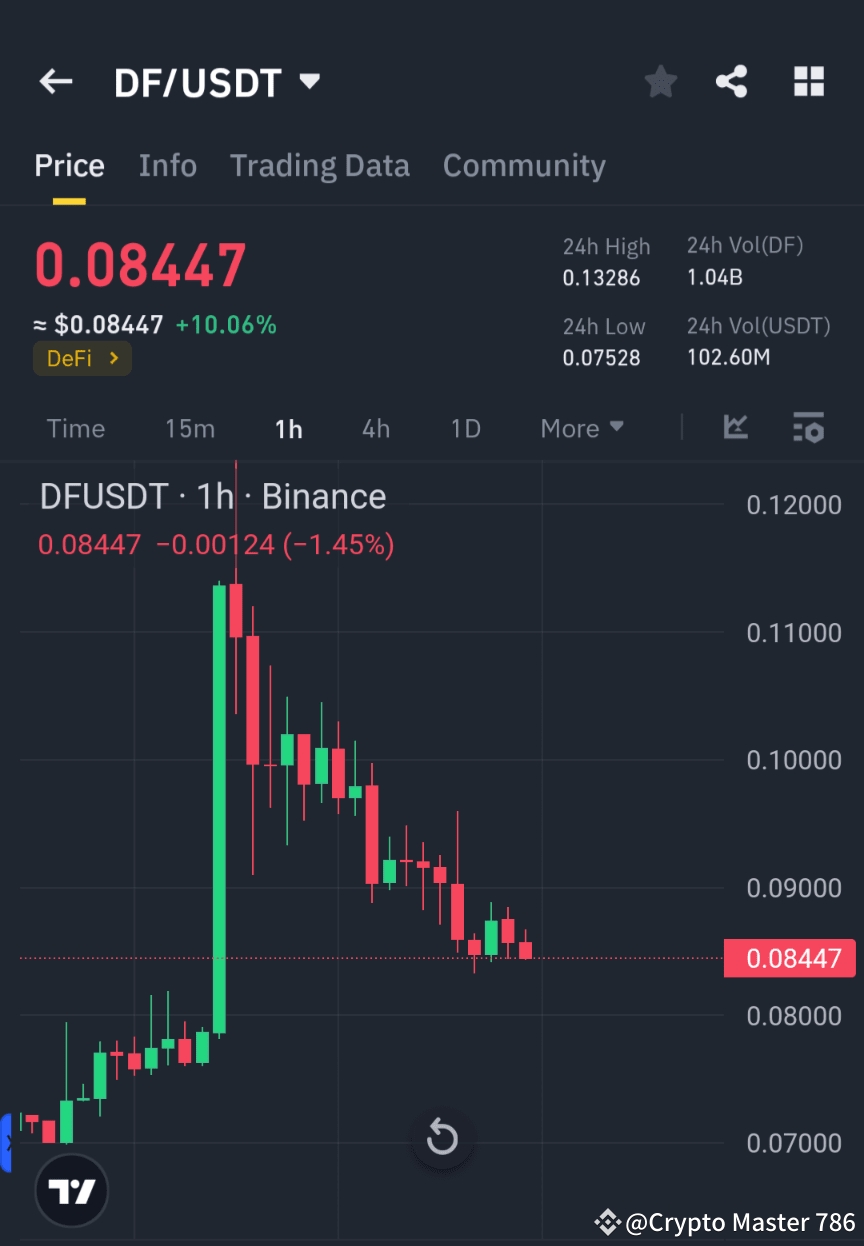Tap the chart reset/refresh icon
This screenshot has height=1246, width=864.
pos(442,1137)
